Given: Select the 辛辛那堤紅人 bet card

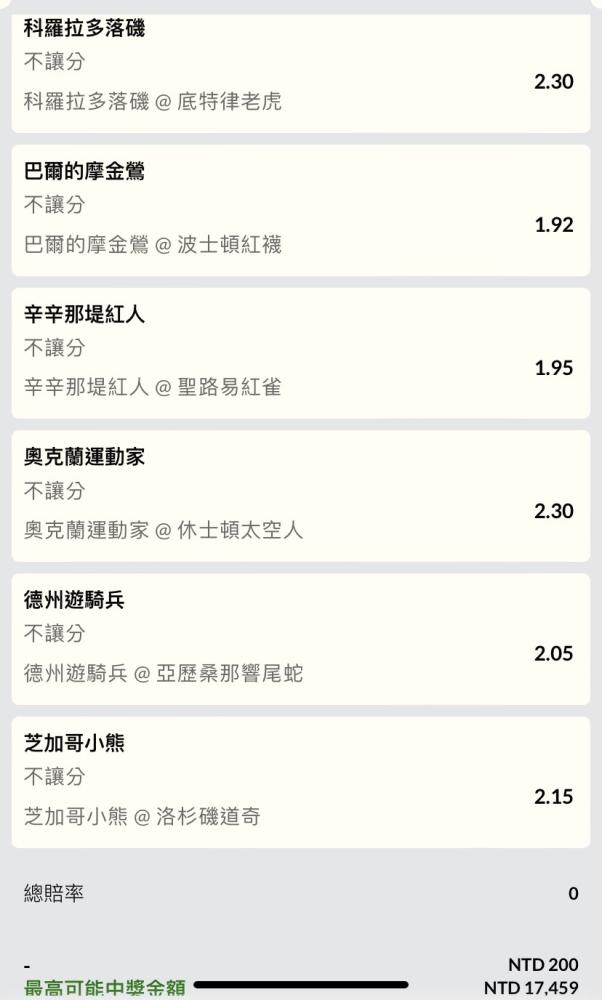Looking at the screenshot, I should 300,353.
